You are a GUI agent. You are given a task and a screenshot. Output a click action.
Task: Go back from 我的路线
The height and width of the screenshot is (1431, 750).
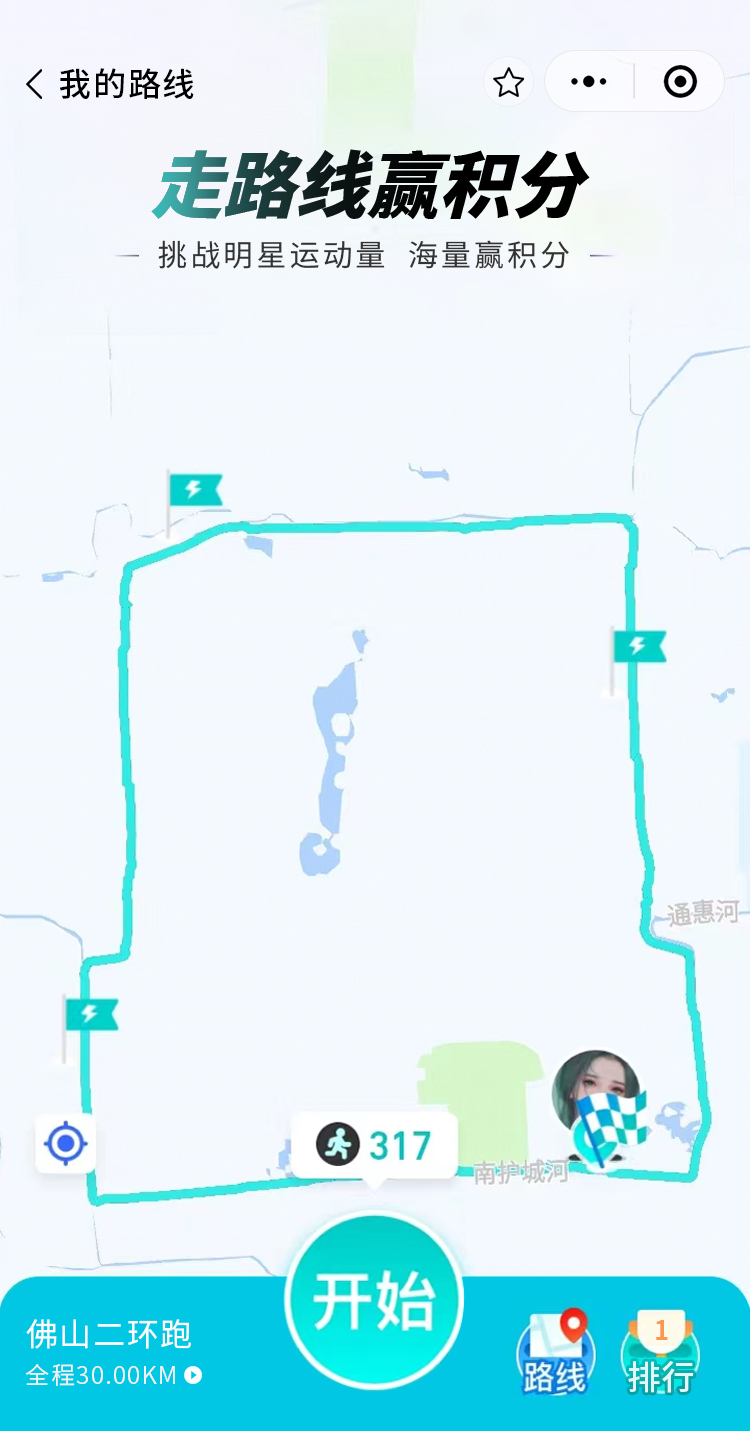35,84
